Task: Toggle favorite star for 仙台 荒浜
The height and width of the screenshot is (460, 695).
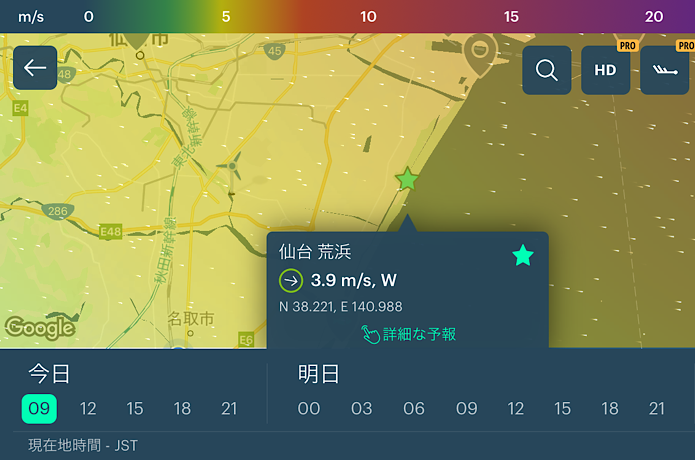Action: (x=523, y=256)
